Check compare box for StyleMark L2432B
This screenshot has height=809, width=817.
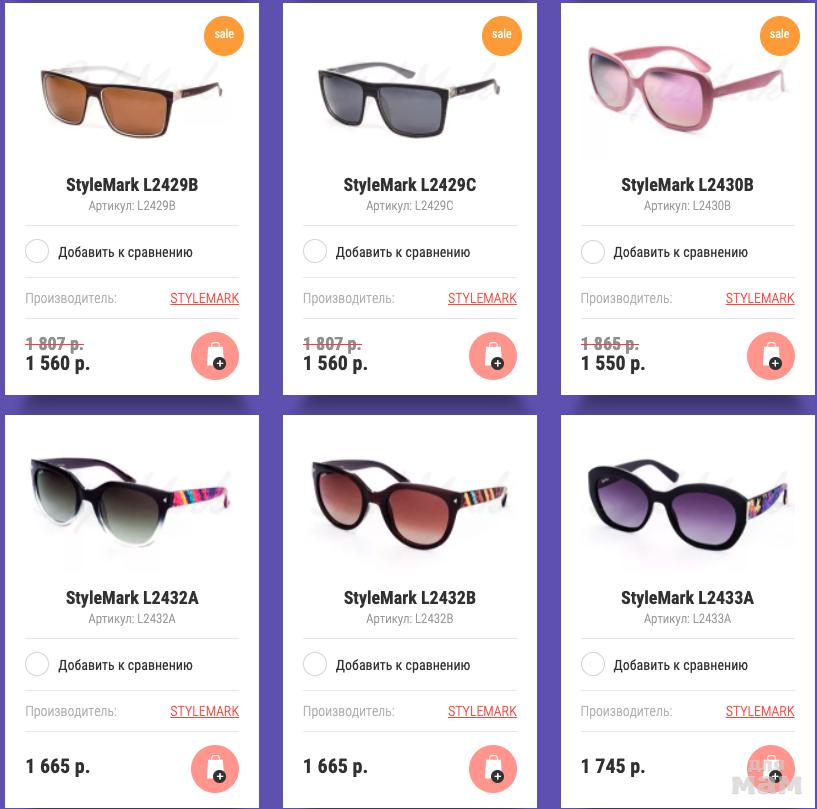pyautogui.click(x=315, y=665)
